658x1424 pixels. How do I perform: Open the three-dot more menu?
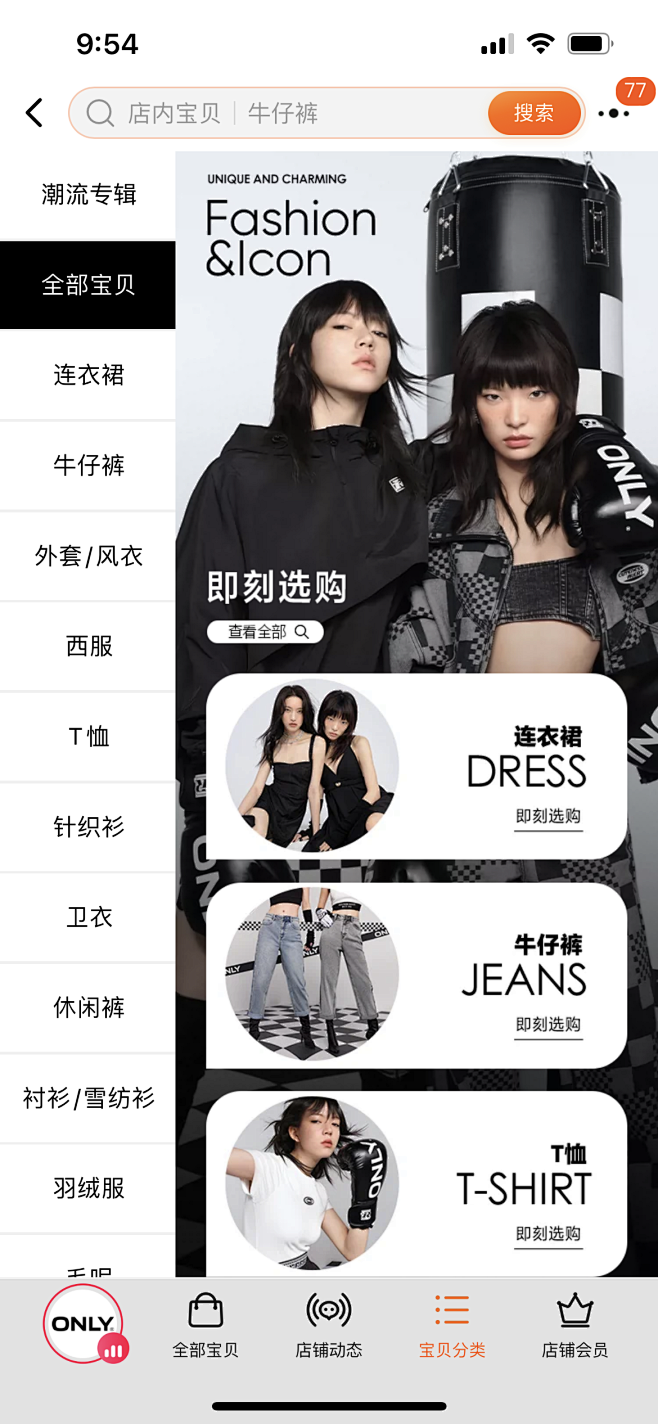click(x=613, y=113)
